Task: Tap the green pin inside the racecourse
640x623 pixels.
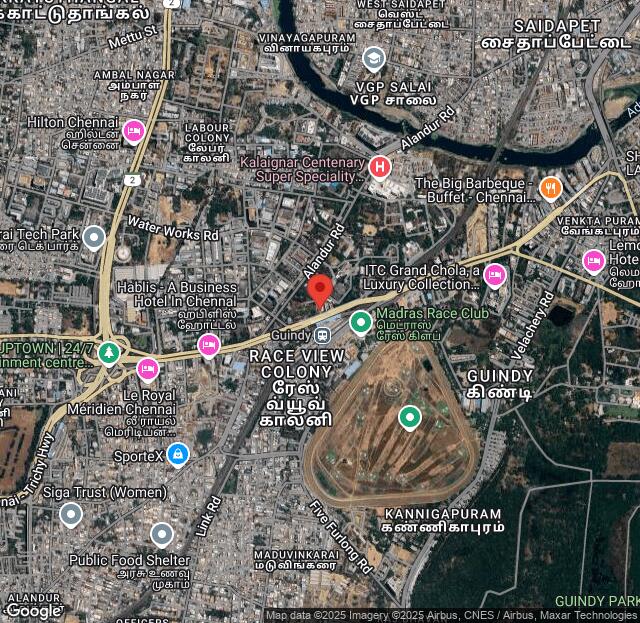Action: coord(410,416)
